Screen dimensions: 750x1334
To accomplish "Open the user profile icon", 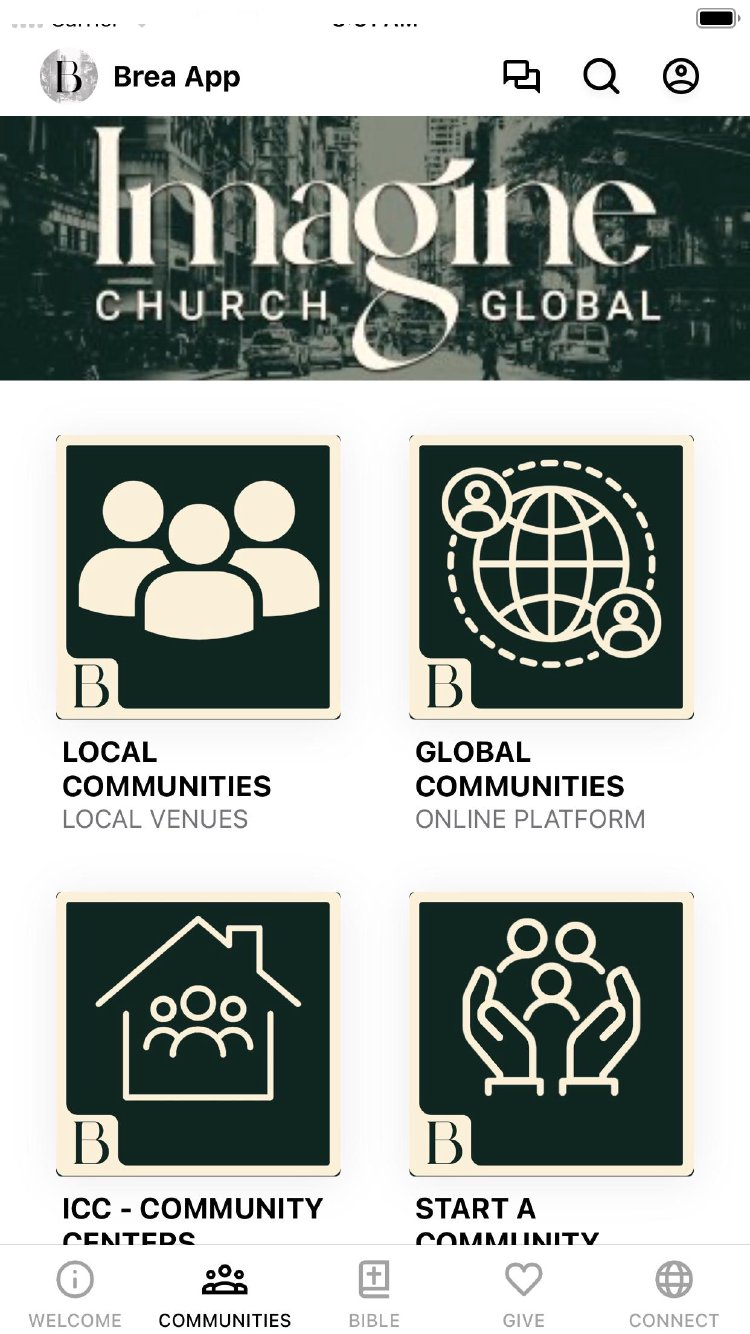I will [681, 77].
